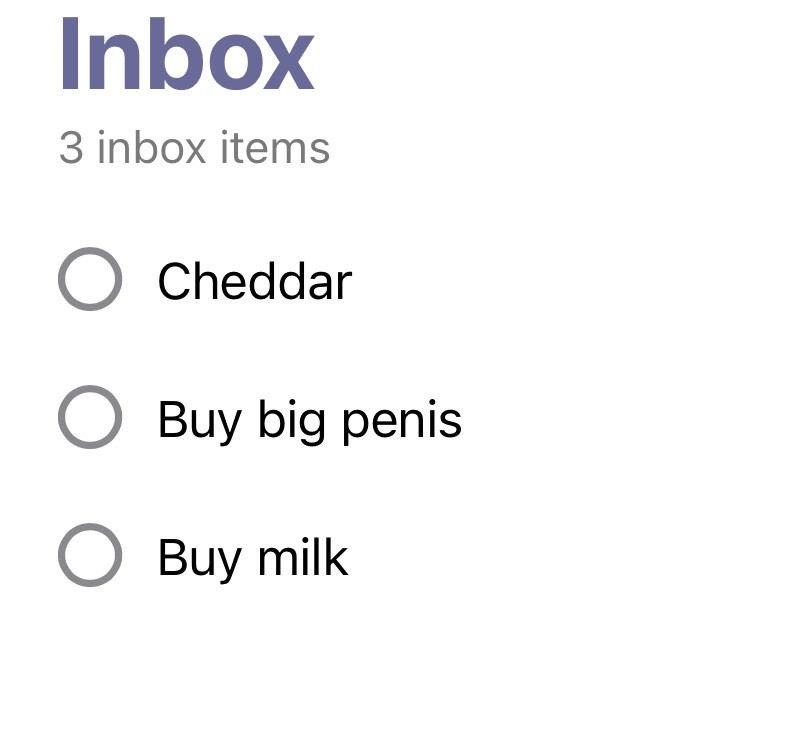Check off the "Buy big penis" item
This screenshot has height=743, width=785.
pos(90,417)
